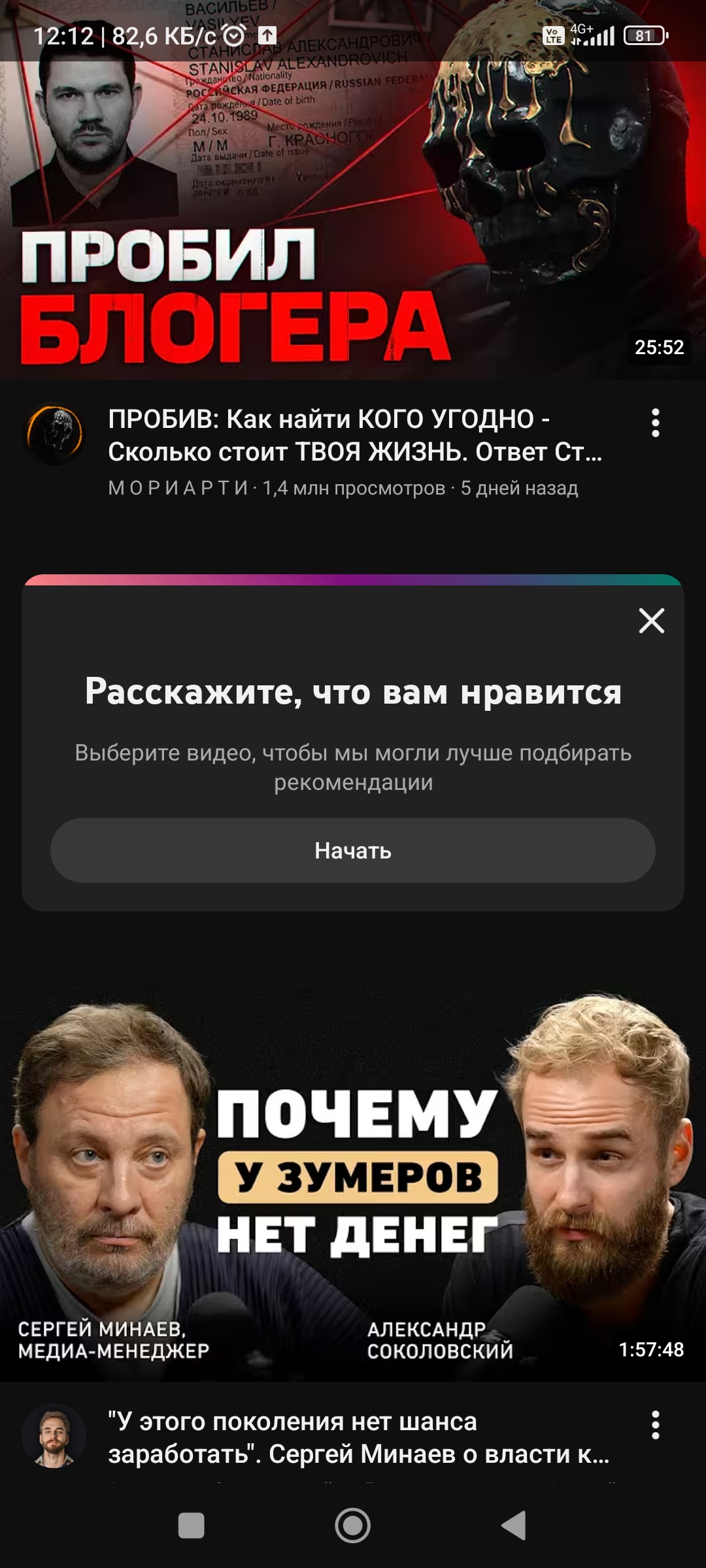Open the video title ПРОБИВ: Как найти КОГО УГОДНО
Viewport: 706px width, 1568px height.
tap(355, 435)
